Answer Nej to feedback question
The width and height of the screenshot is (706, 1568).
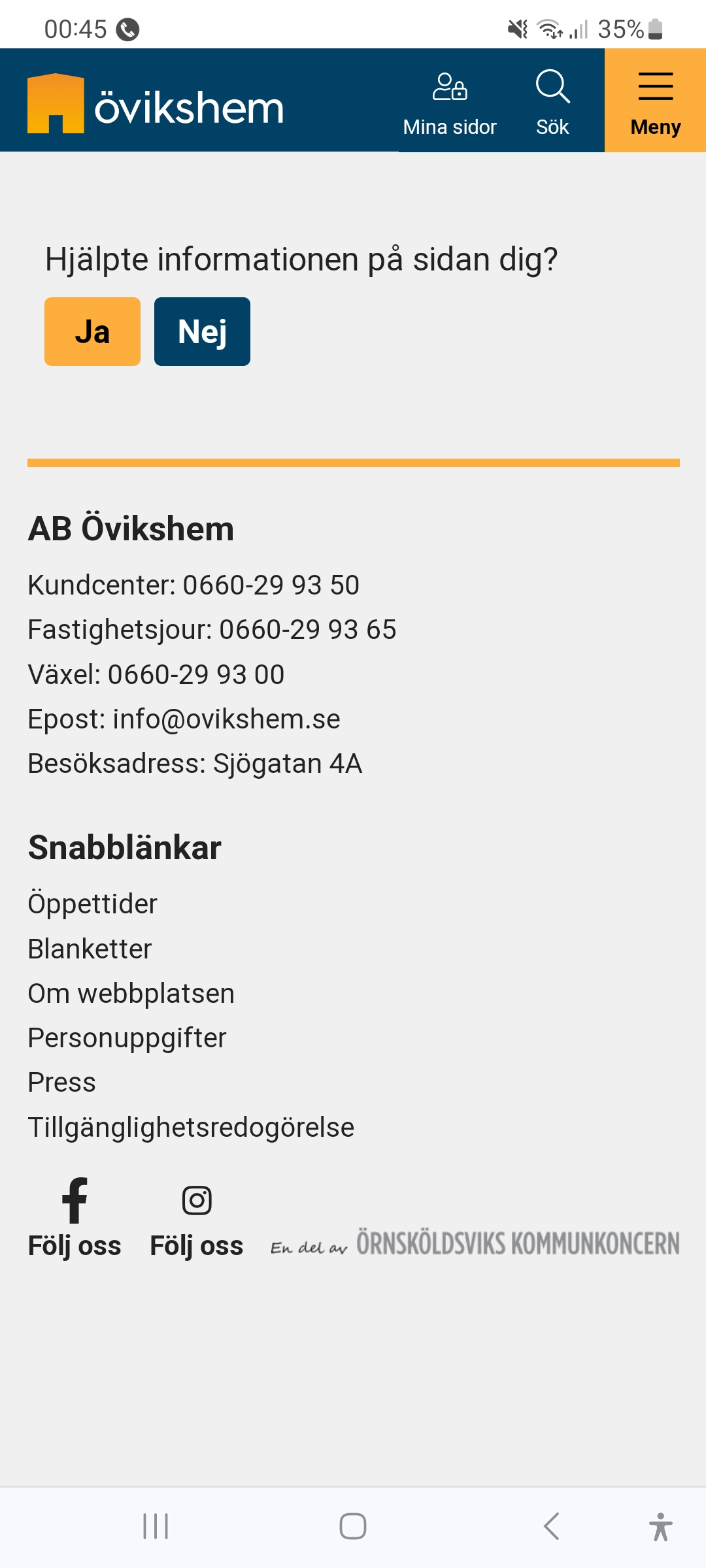(202, 331)
